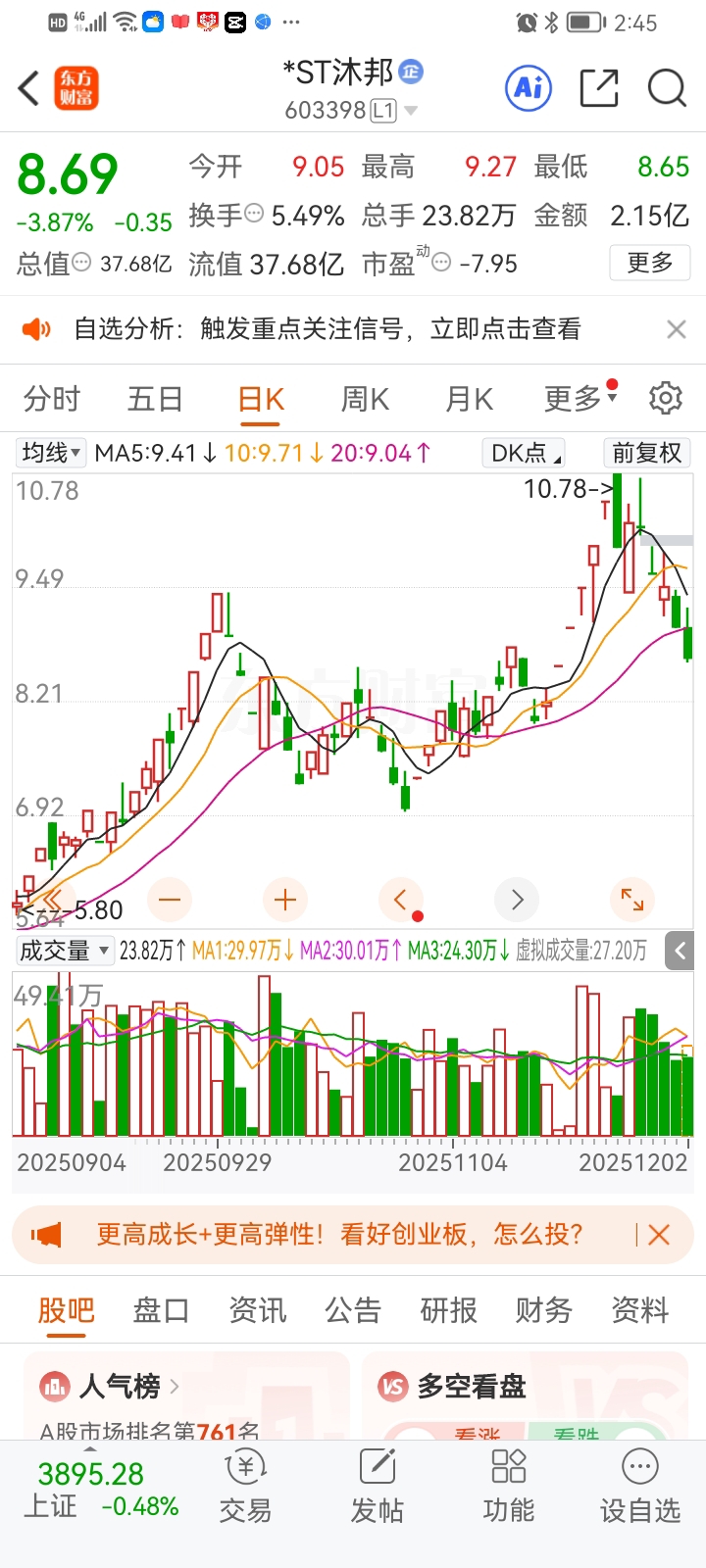The image size is (706, 1568).
Task: Select the 月K chart tab
Action: pos(469,399)
